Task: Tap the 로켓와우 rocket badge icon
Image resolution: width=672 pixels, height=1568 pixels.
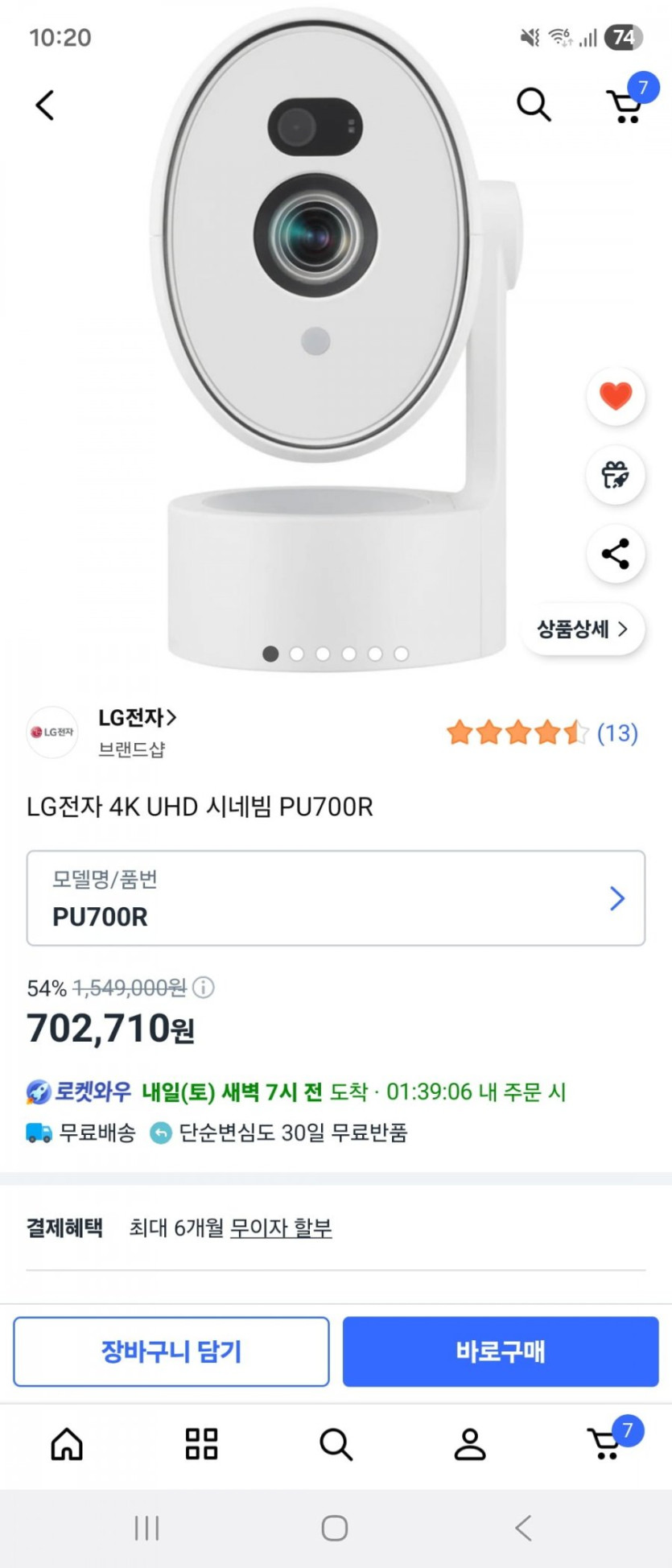Action: pyautogui.click(x=35, y=1092)
